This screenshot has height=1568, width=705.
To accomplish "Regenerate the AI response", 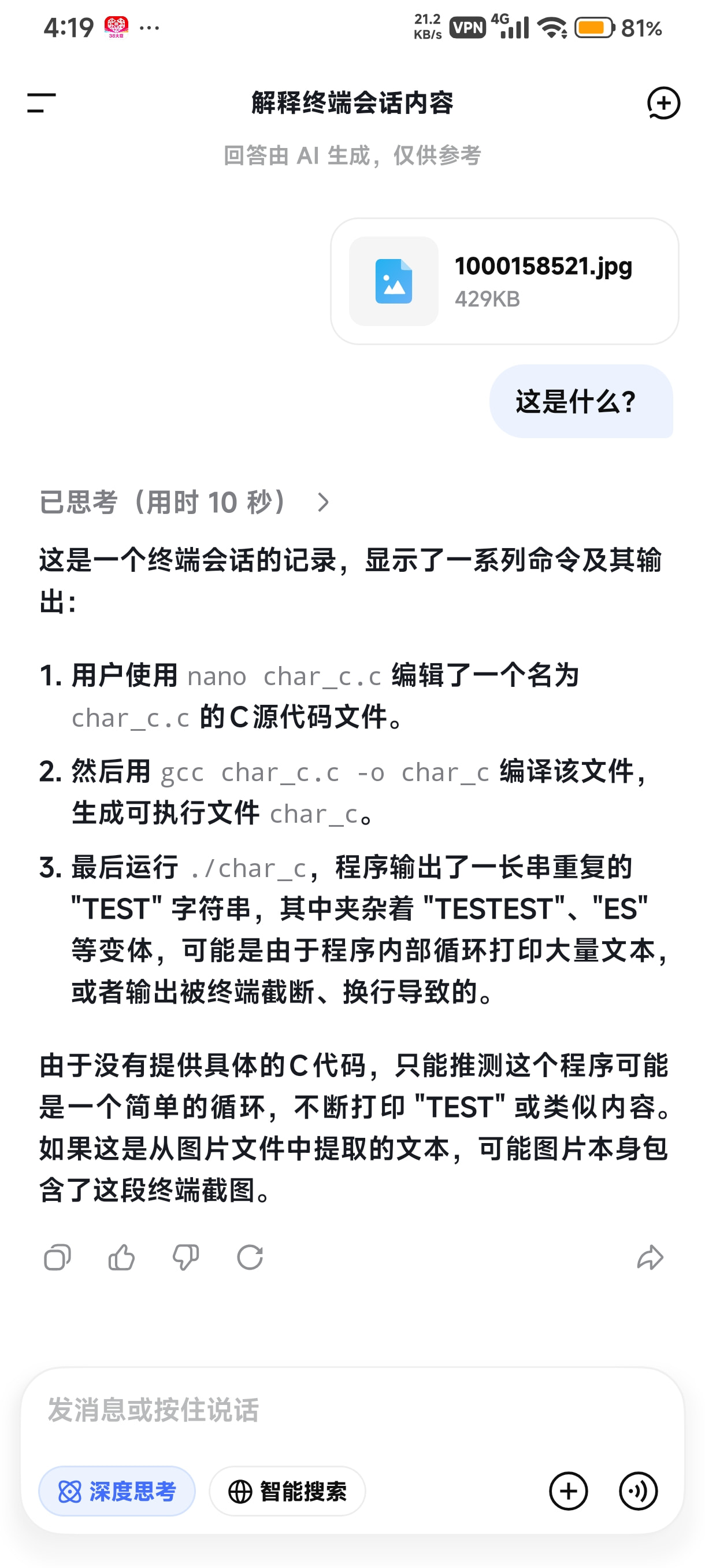I will click(250, 1258).
